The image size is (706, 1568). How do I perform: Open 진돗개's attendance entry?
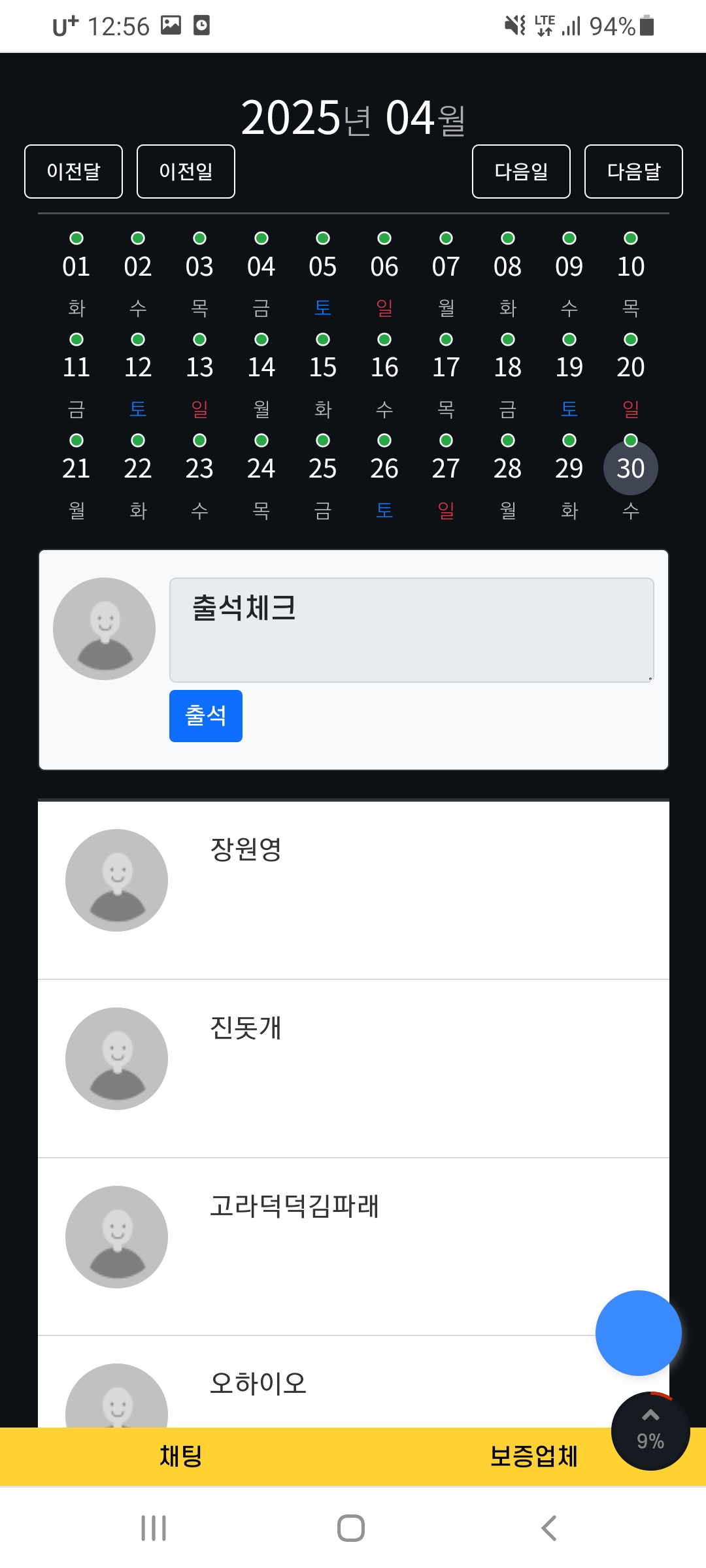click(x=354, y=1069)
